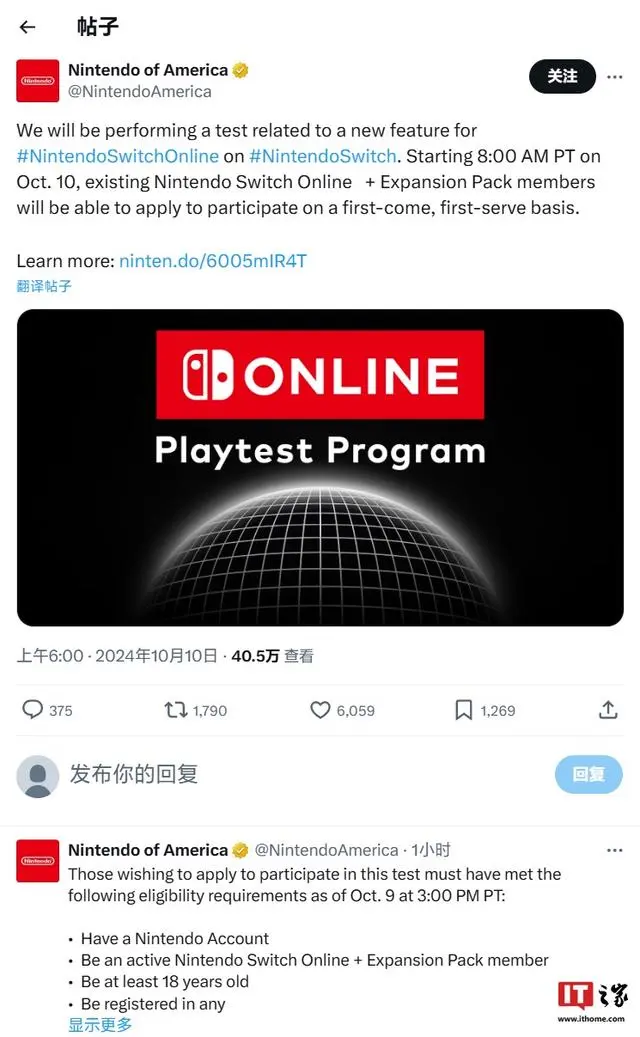640x1037 pixels.
Task: Open the ninten.do/6005mIR4T link
Action: pyautogui.click(x=213, y=261)
